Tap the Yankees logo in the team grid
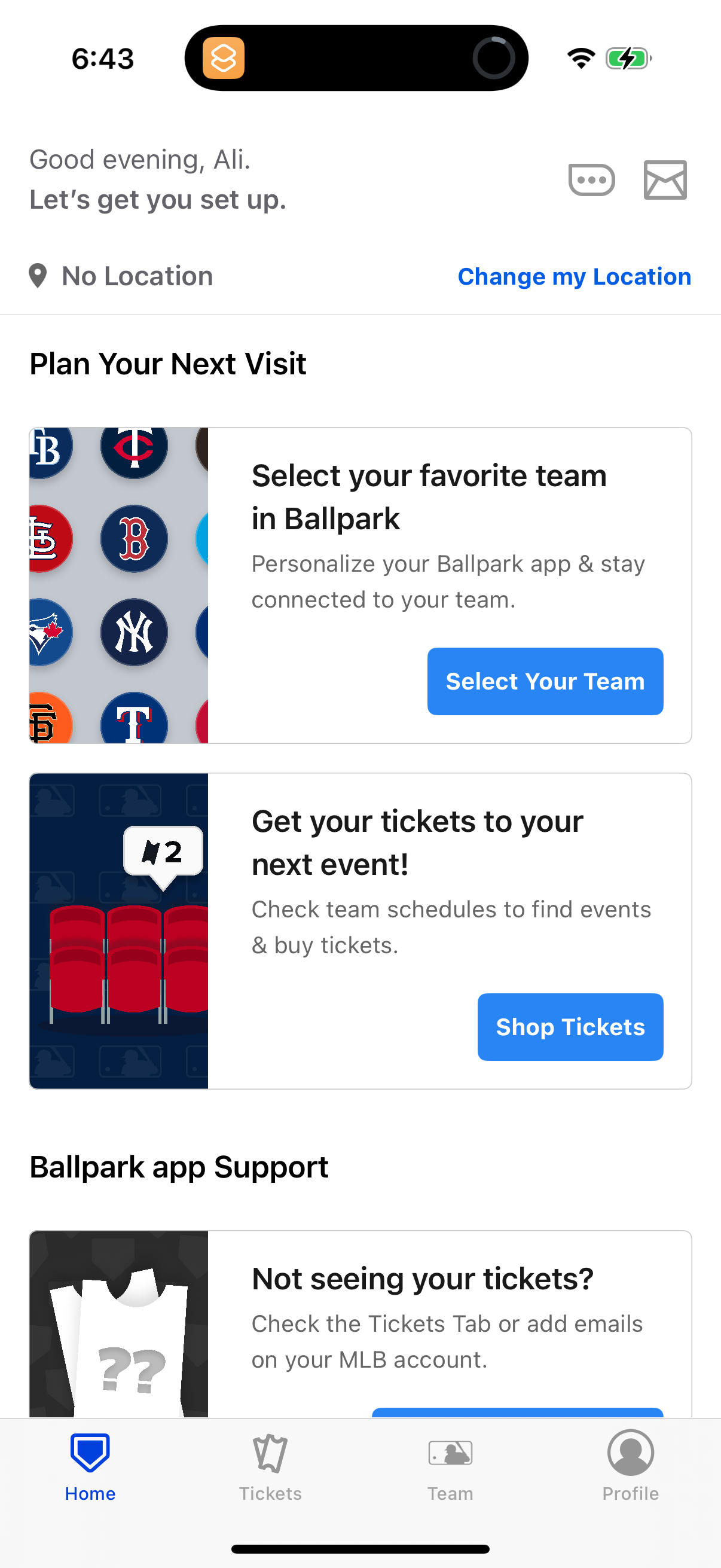The height and width of the screenshot is (1568, 721). pyautogui.click(x=134, y=633)
